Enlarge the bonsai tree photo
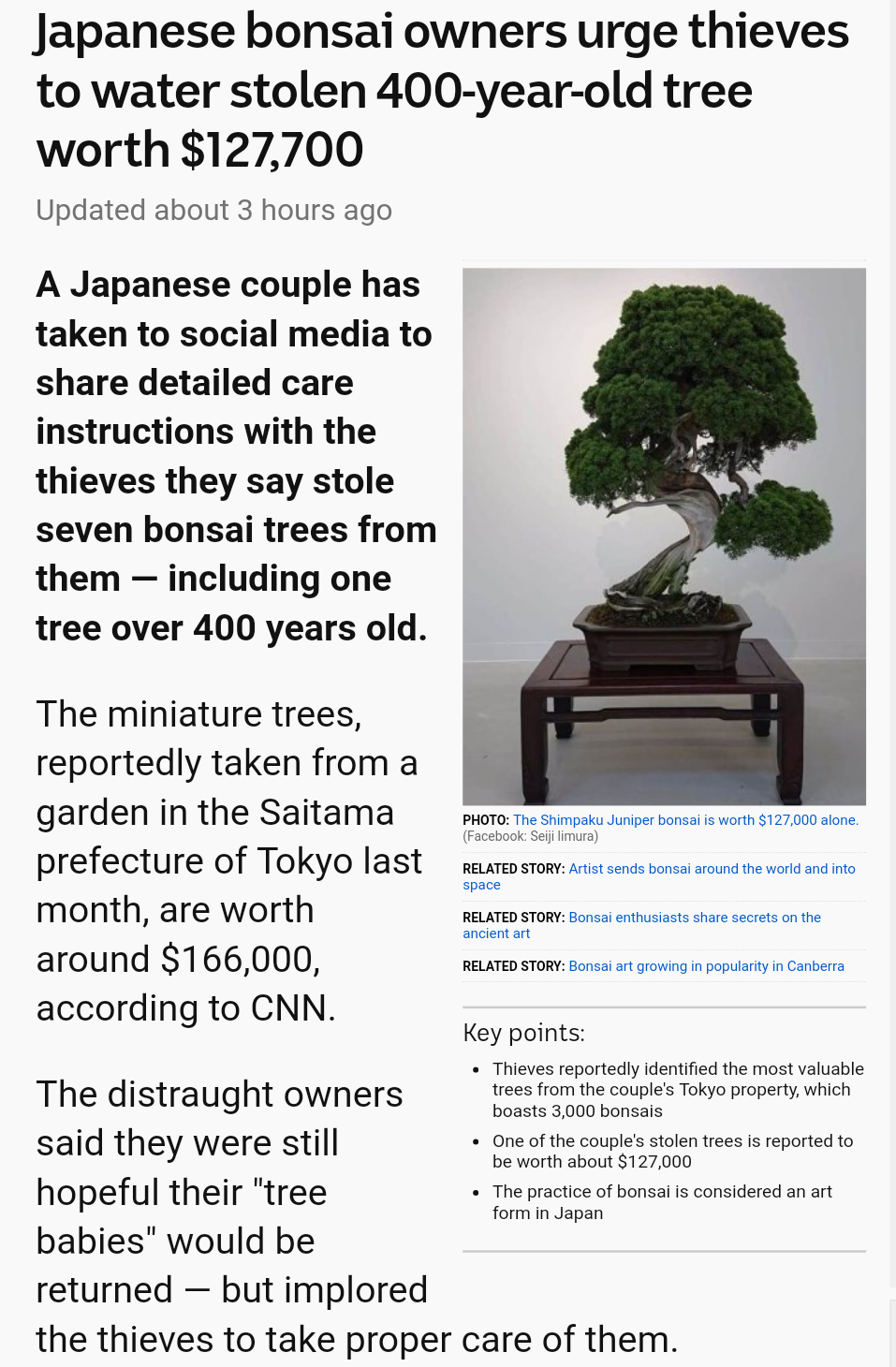This screenshot has height=1367, width=896. pos(664,537)
